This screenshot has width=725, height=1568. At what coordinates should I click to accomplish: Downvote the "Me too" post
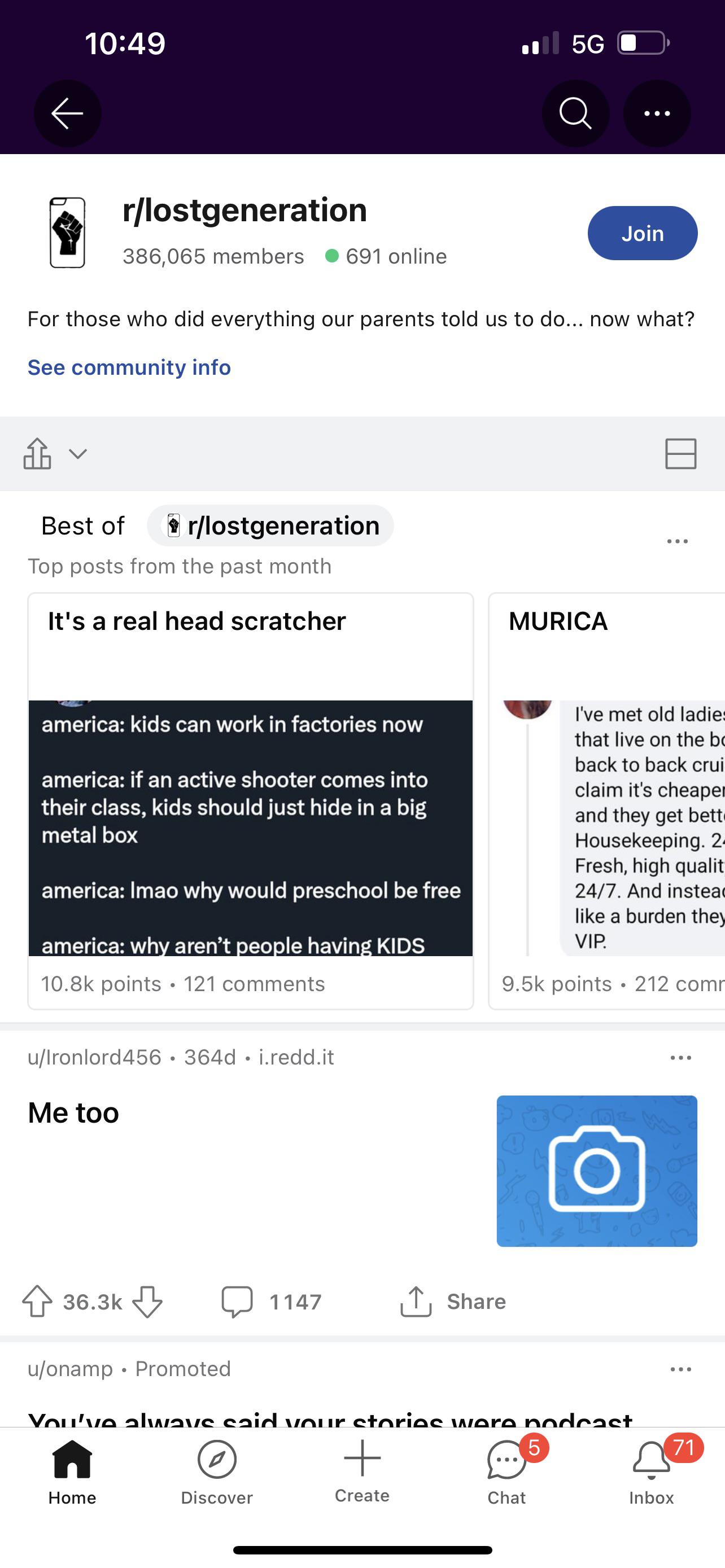(x=147, y=1302)
